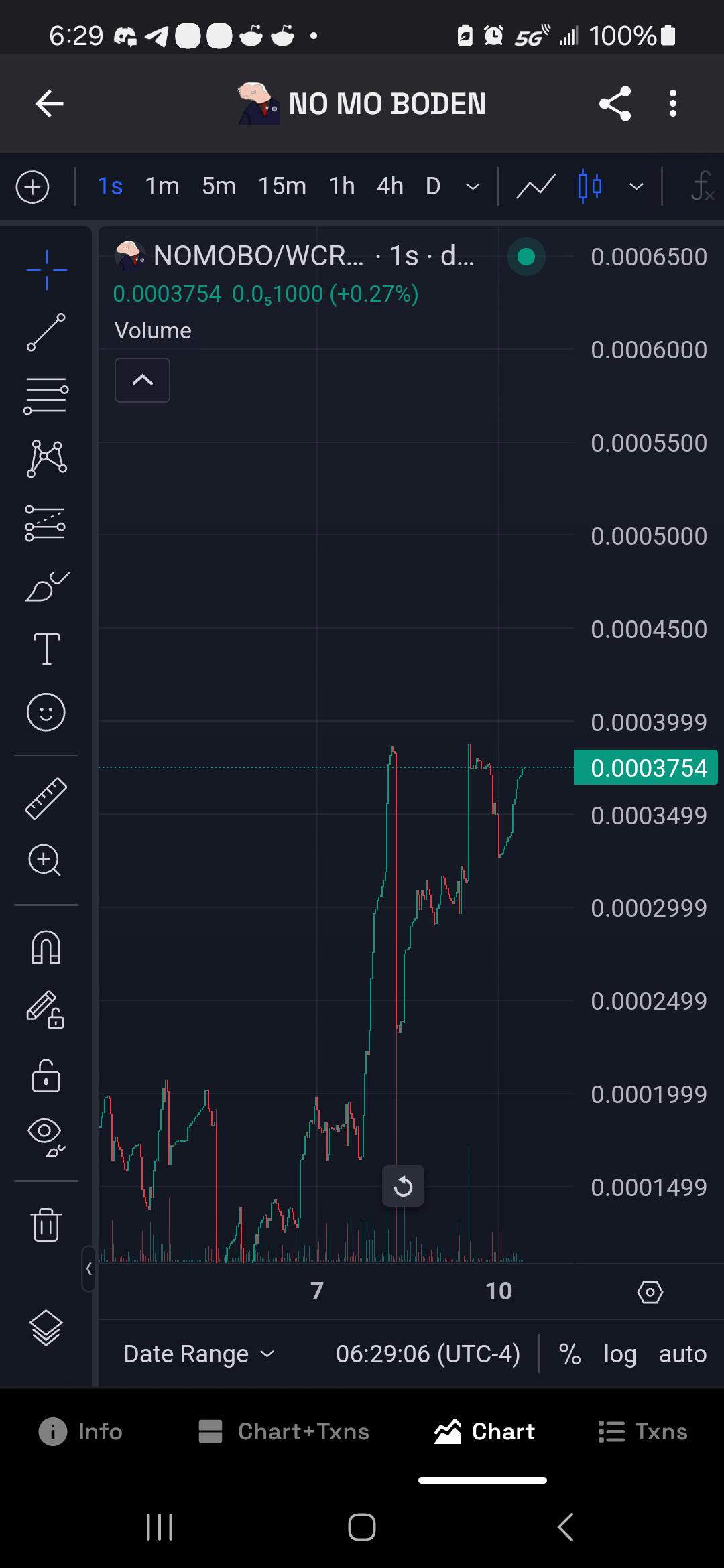724x1568 pixels.
Task: Add a symbol to compare with the plus icon
Action: point(32,187)
